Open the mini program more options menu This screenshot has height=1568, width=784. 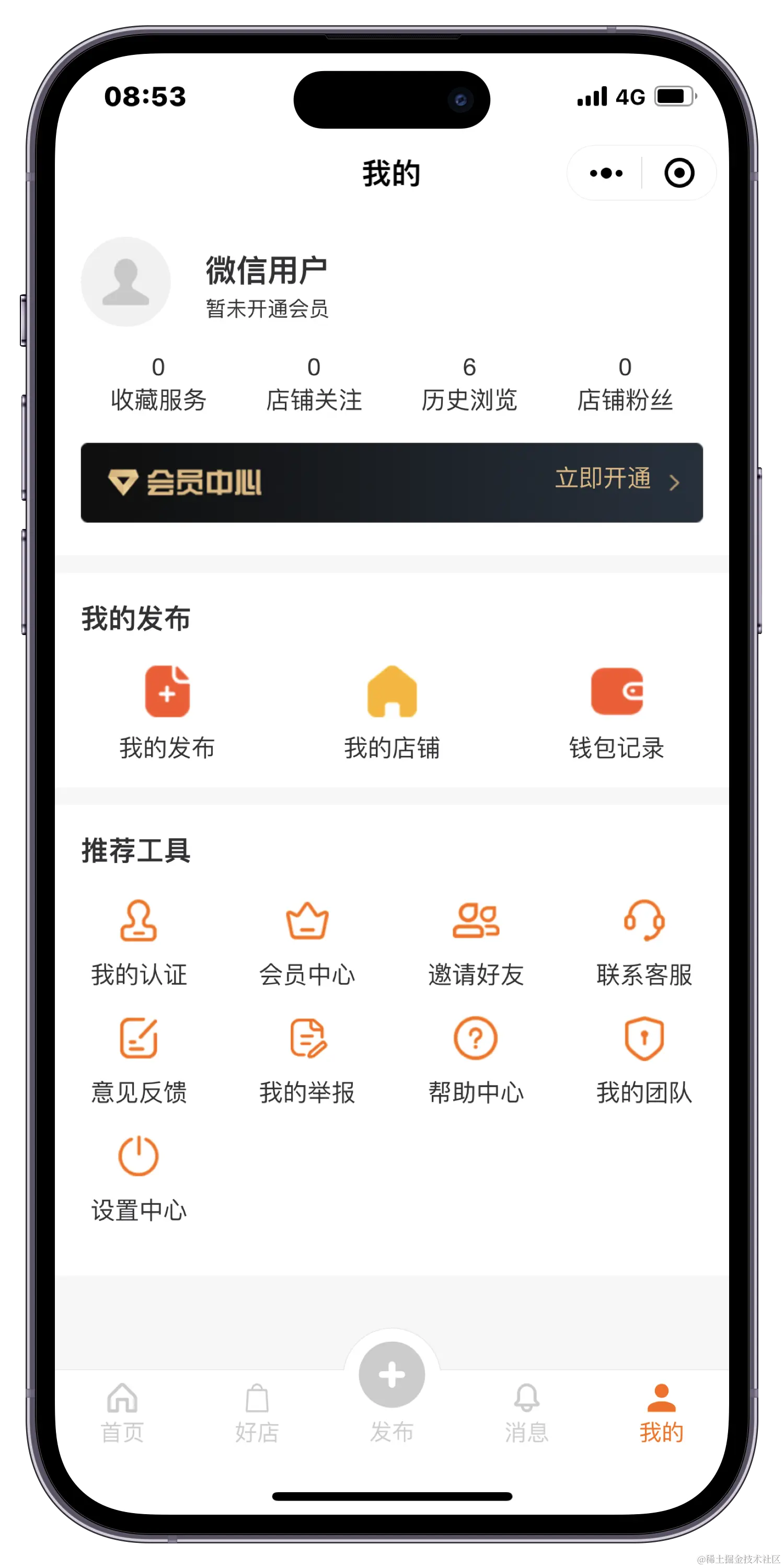pyautogui.click(x=606, y=174)
